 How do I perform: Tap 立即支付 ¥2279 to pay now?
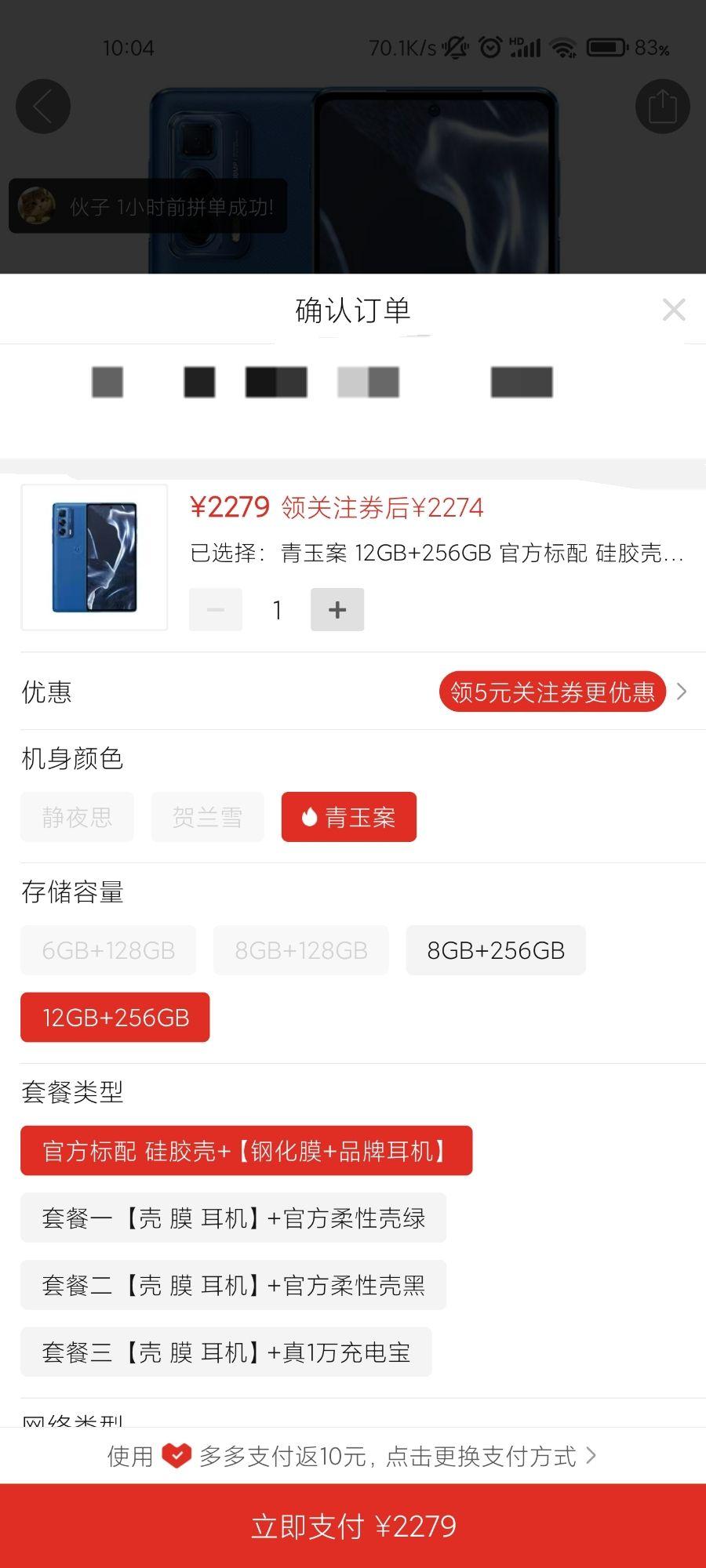[x=353, y=1526]
